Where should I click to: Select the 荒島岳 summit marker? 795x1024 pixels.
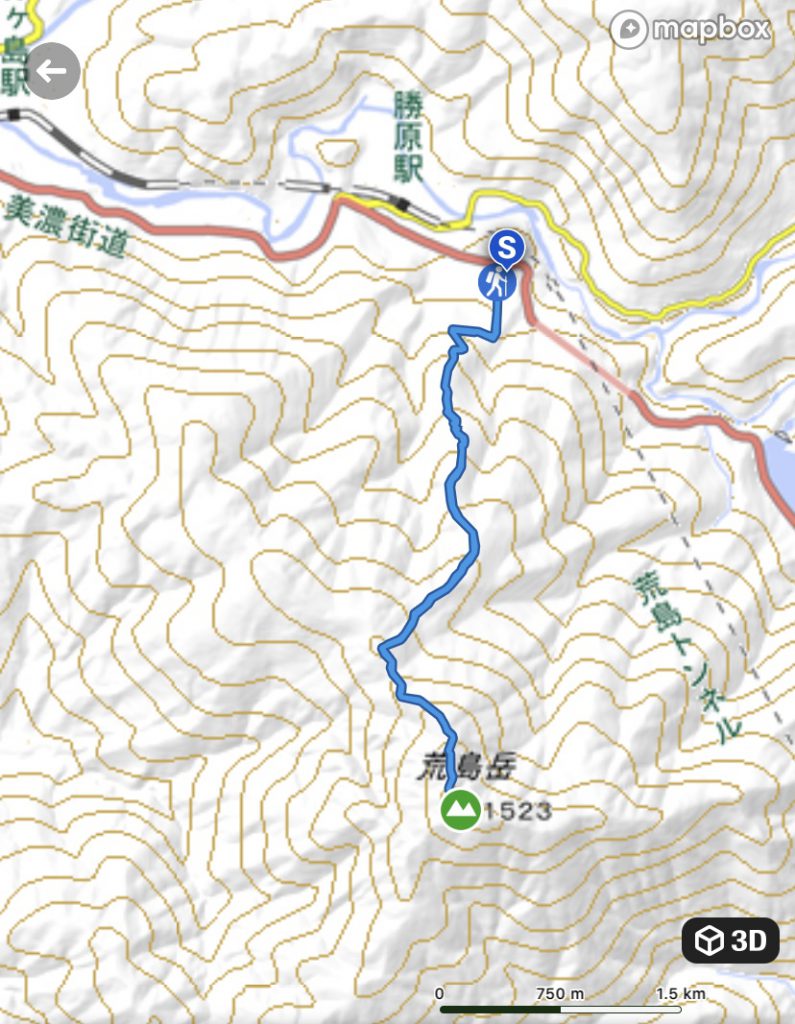pos(461,809)
